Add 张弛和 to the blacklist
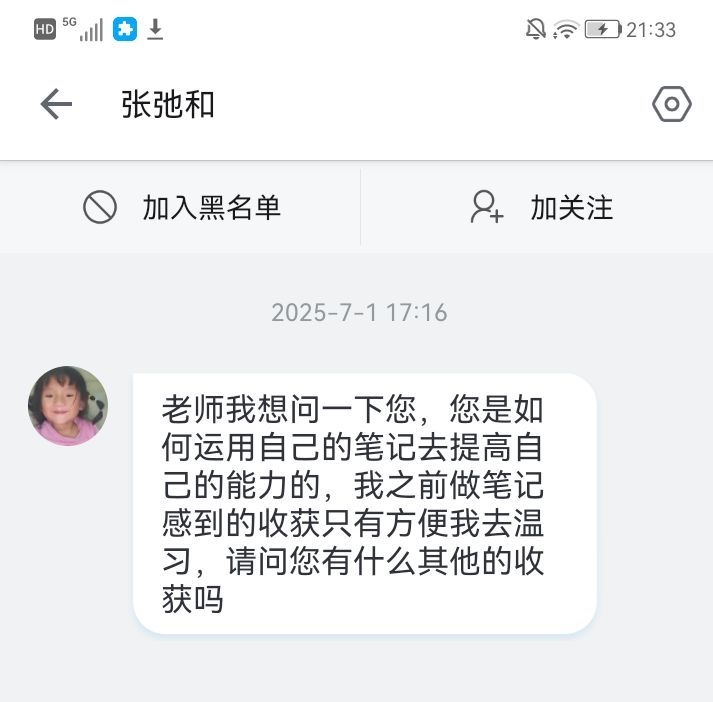 click(x=181, y=208)
